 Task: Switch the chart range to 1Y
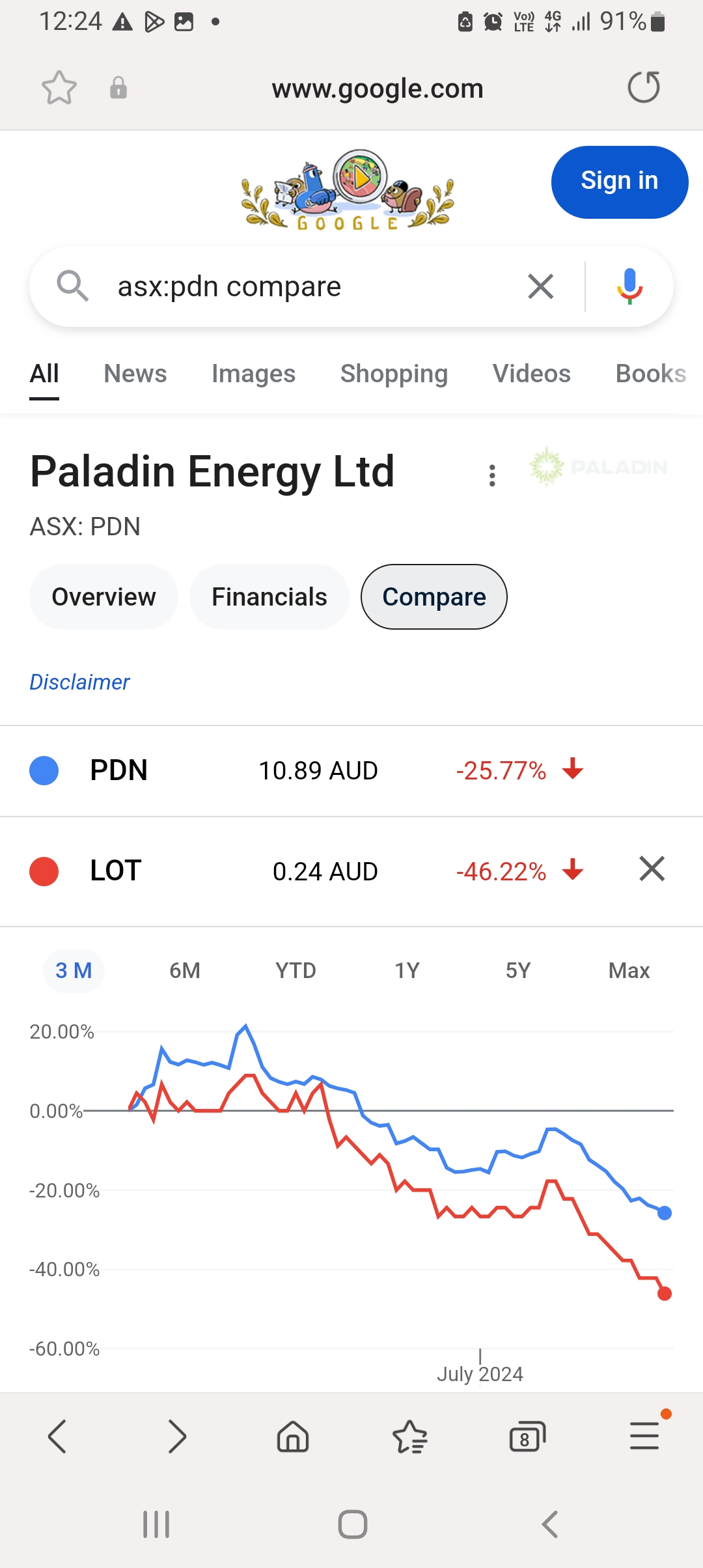(x=407, y=971)
